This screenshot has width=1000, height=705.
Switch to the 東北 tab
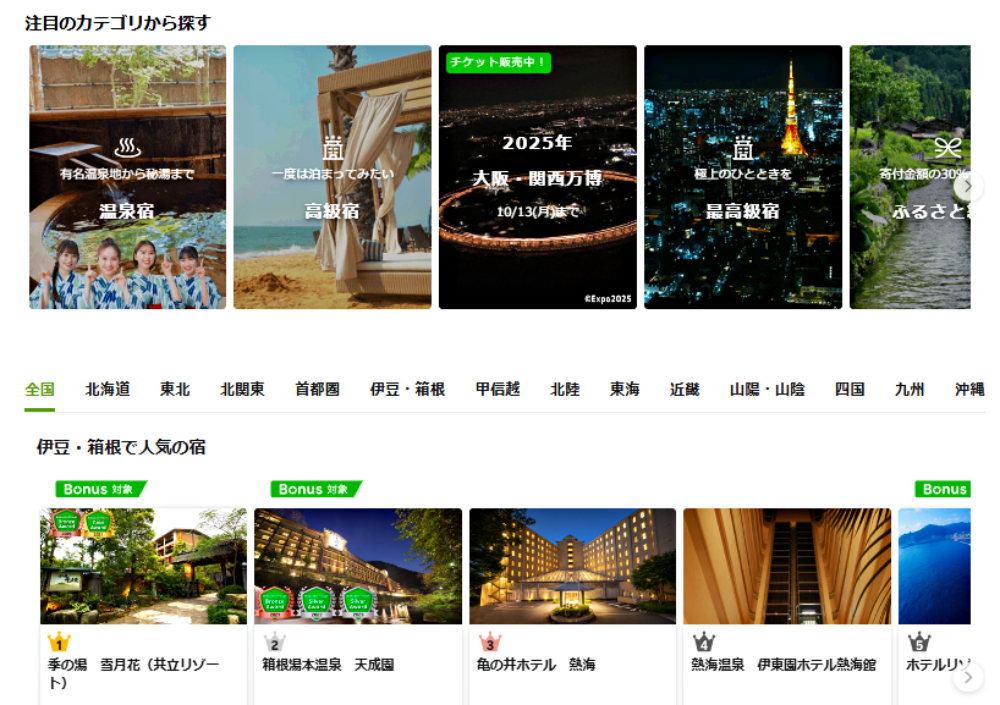click(x=175, y=390)
